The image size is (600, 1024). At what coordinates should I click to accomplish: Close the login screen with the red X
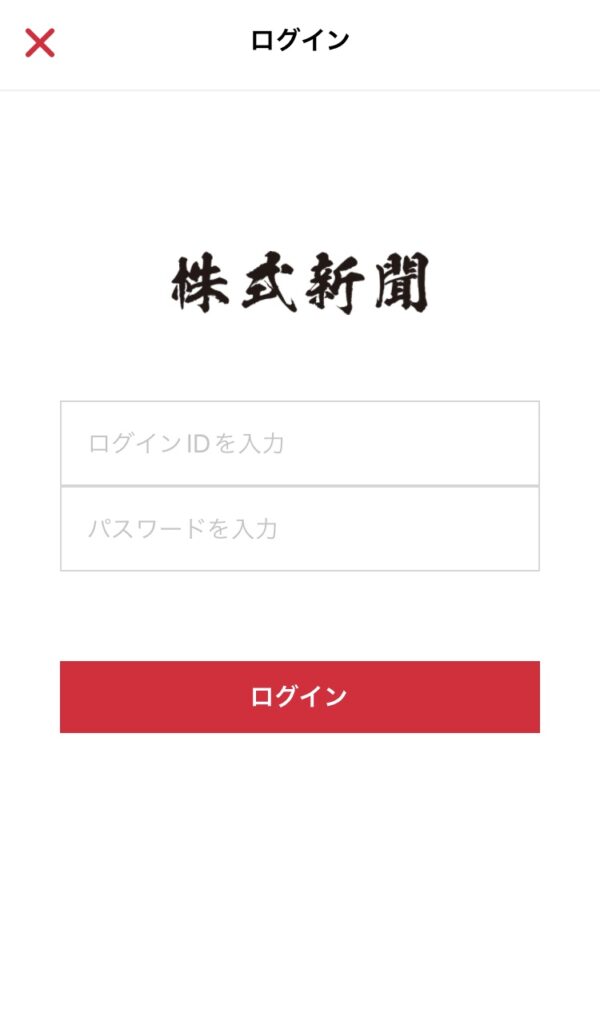coord(40,43)
